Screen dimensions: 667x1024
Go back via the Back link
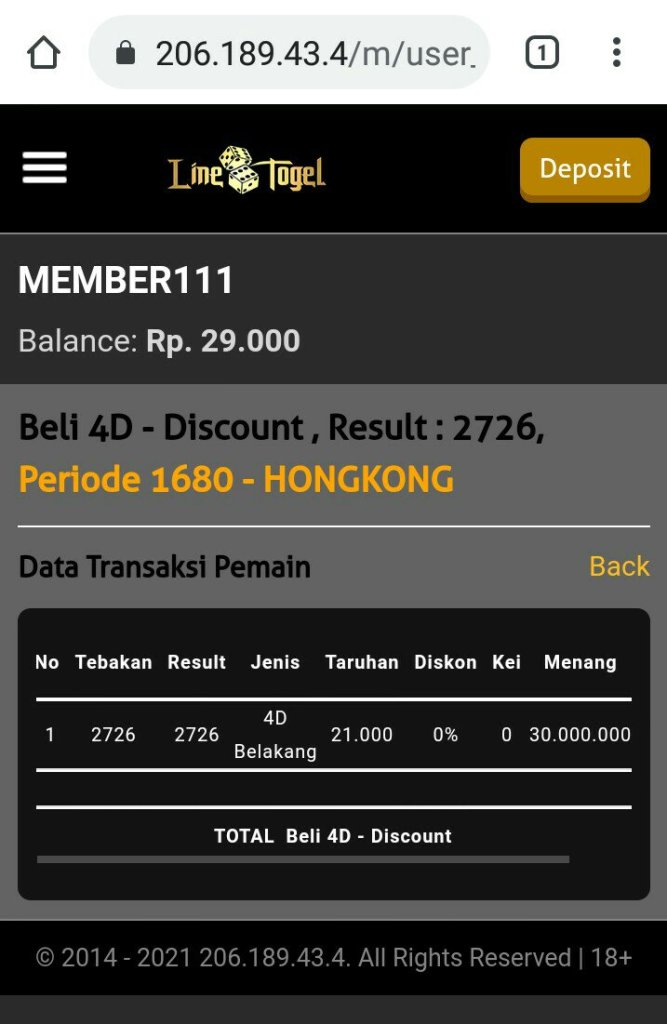(619, 566)
